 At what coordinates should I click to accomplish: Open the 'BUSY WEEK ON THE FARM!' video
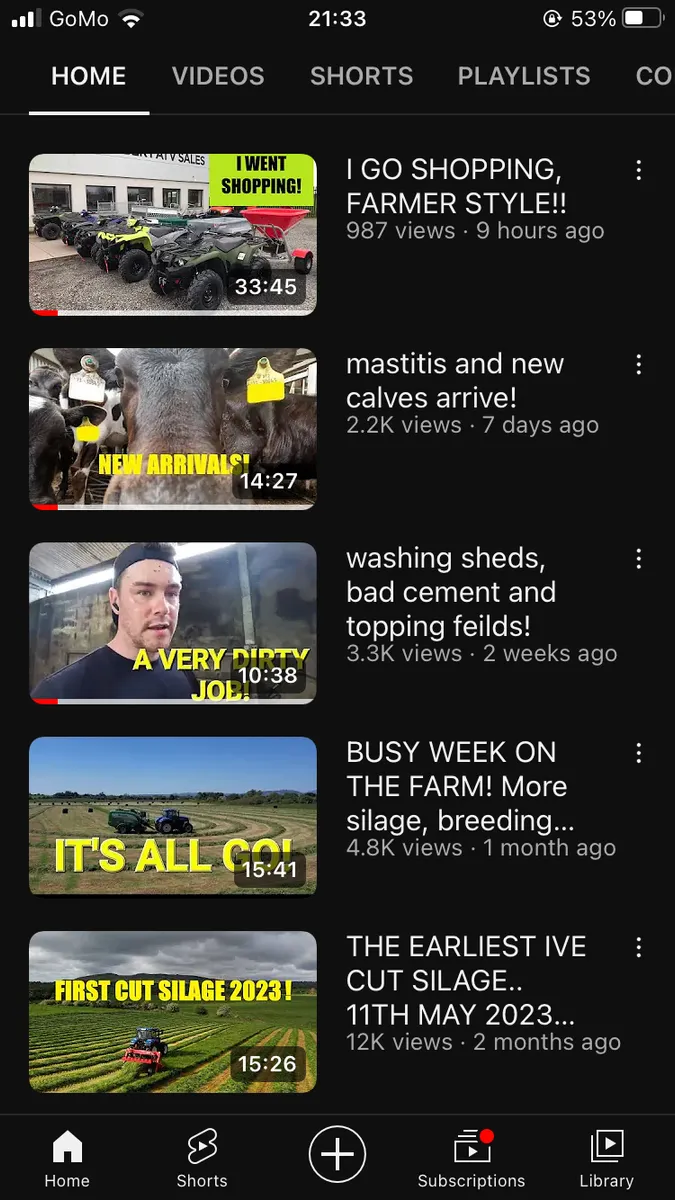point(172,817)
